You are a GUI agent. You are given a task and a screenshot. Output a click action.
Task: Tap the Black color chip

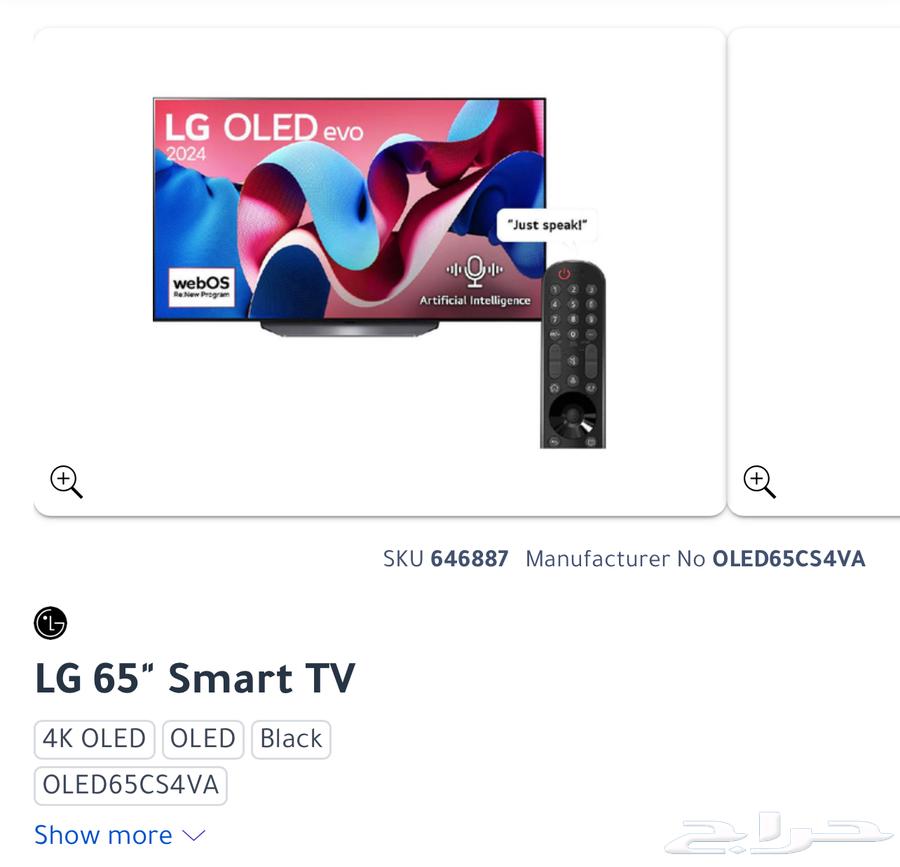click(x=291, y=739)
